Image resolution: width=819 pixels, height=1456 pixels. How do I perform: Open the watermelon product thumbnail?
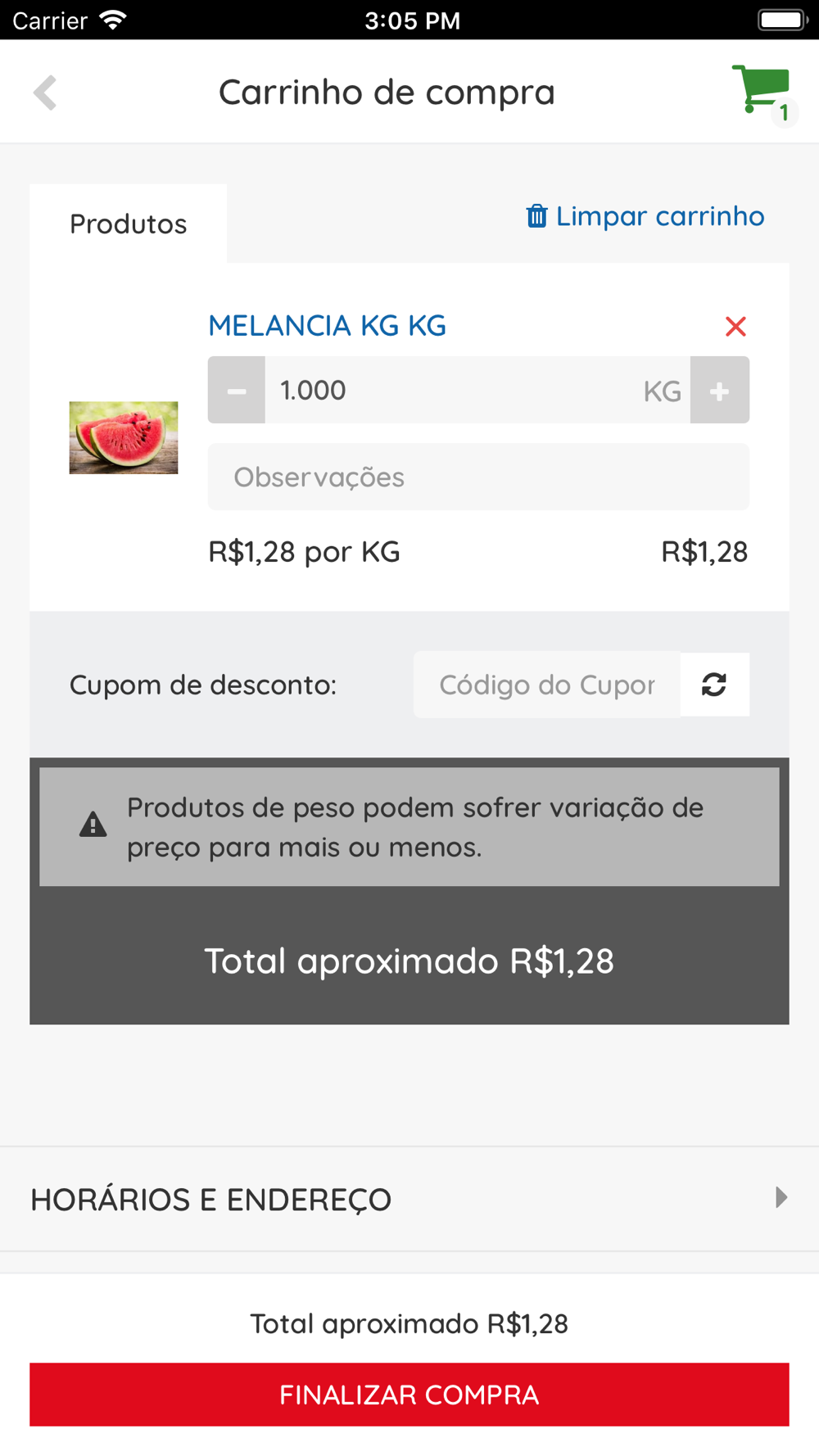pyautogui.click(x=124, y=438)
